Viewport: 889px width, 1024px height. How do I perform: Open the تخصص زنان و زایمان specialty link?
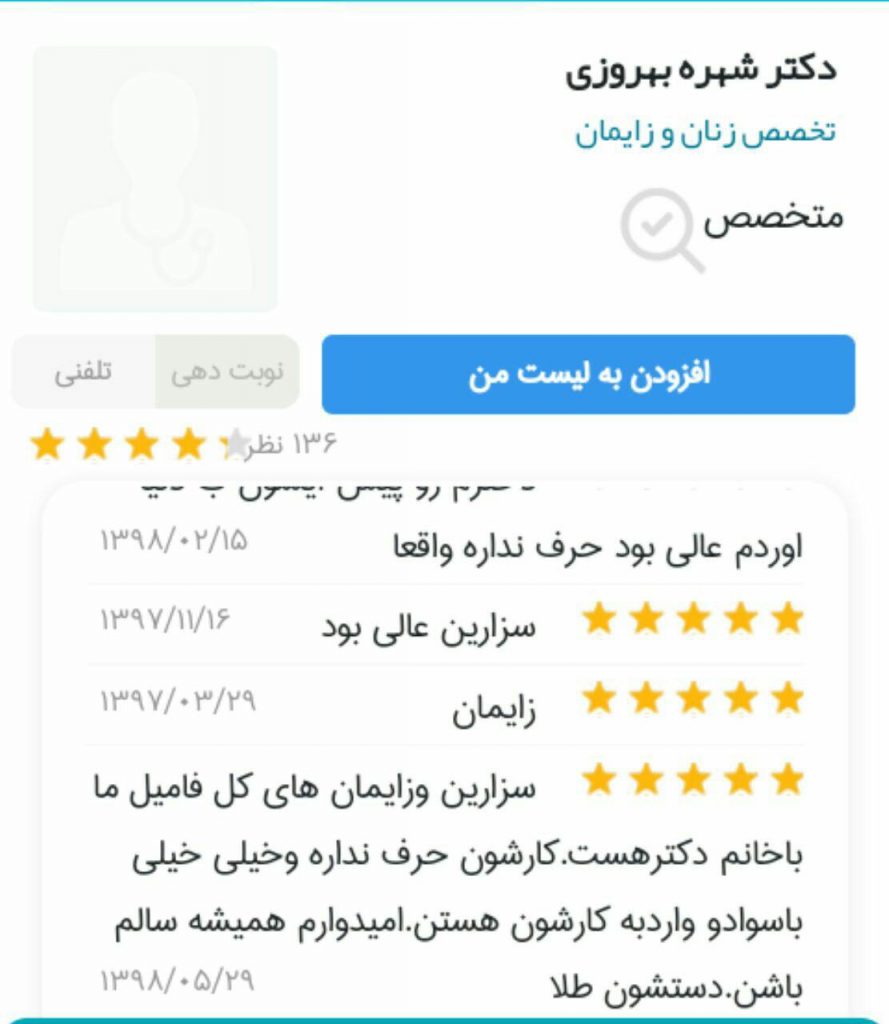[x=704, y=132]
